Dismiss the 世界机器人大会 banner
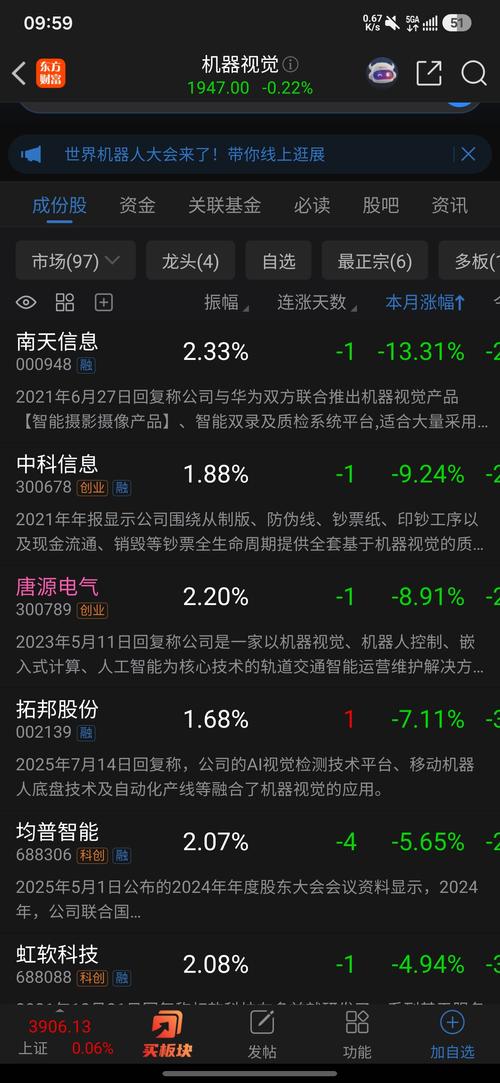The image size is (500, 1083). click(x=468, y=154)
